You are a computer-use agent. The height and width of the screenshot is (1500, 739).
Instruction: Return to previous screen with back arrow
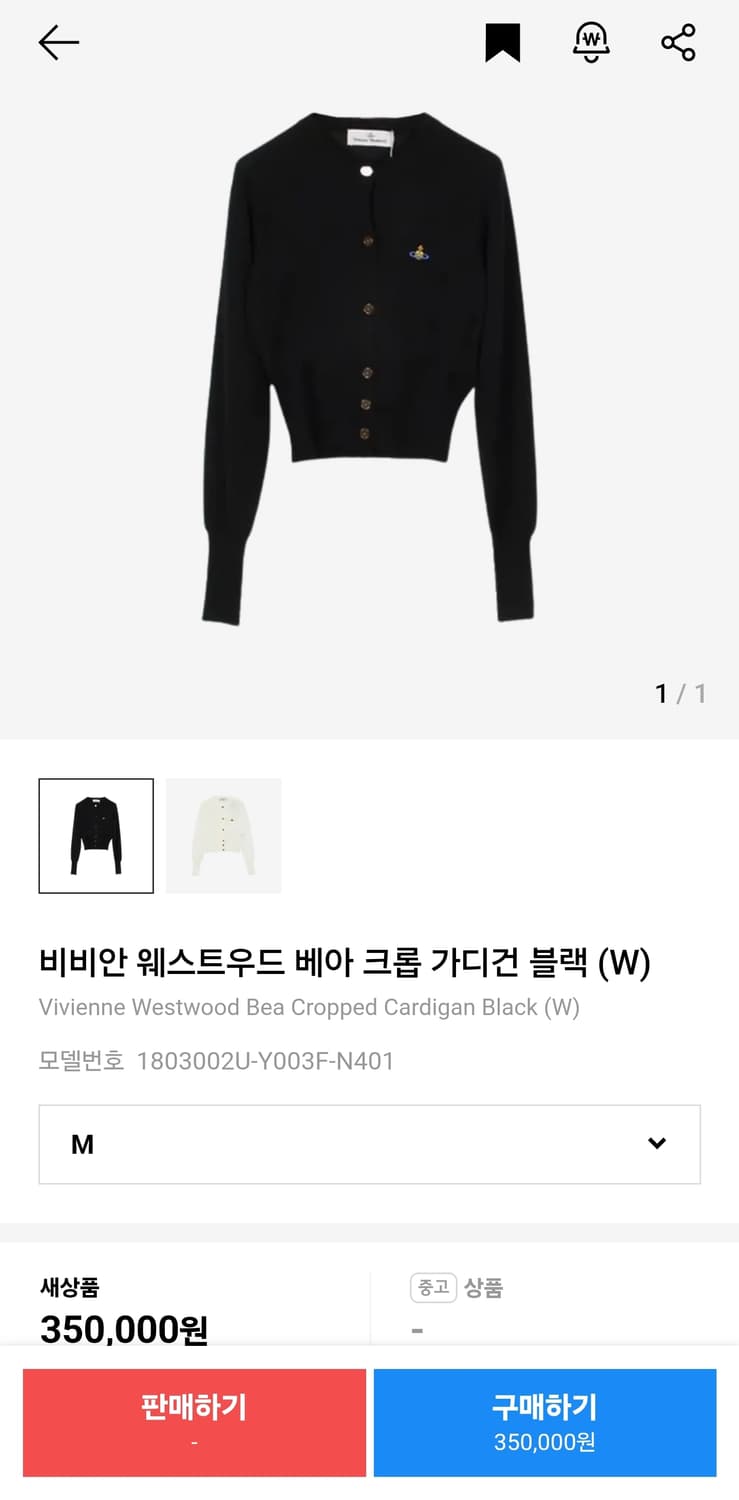point(58,42)
